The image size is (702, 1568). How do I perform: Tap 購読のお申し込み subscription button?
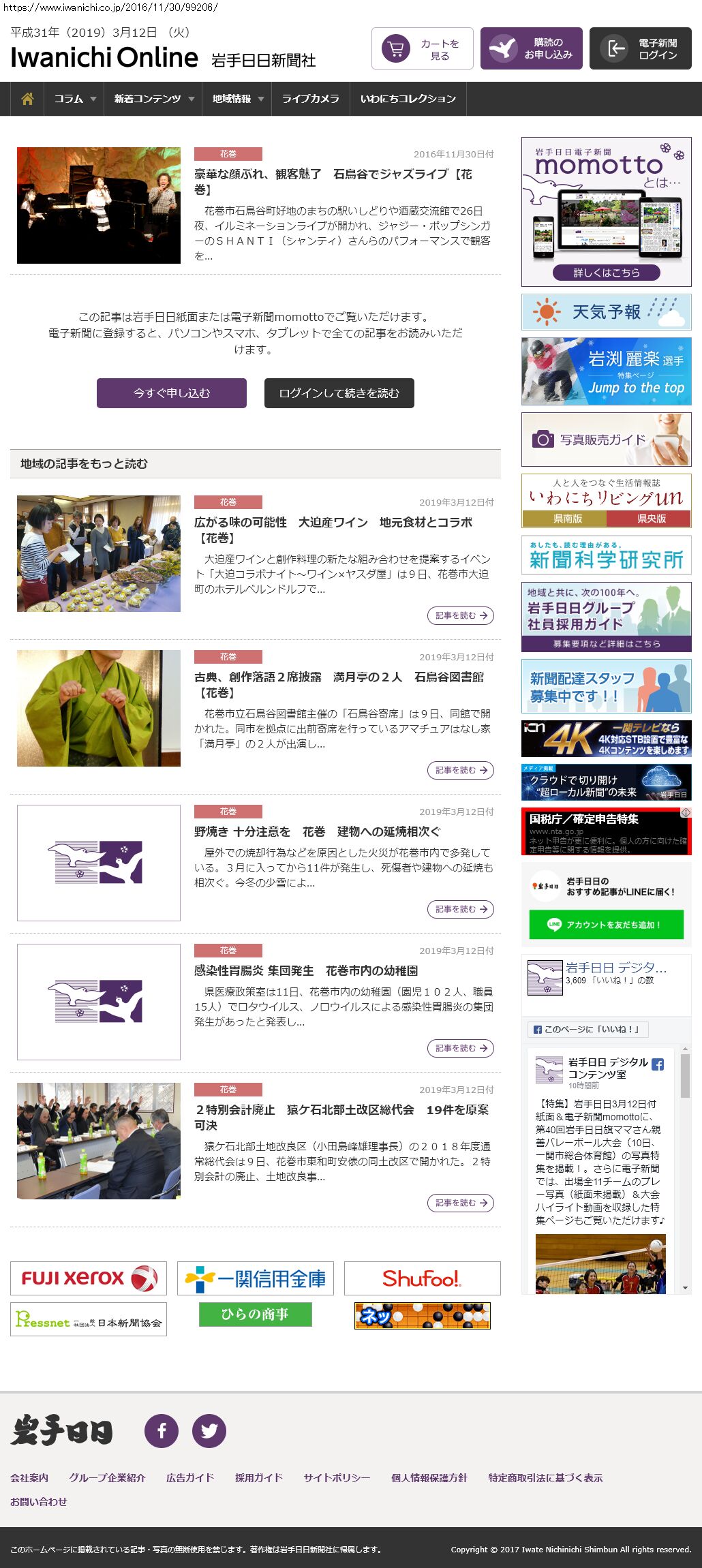coord(531,48)
